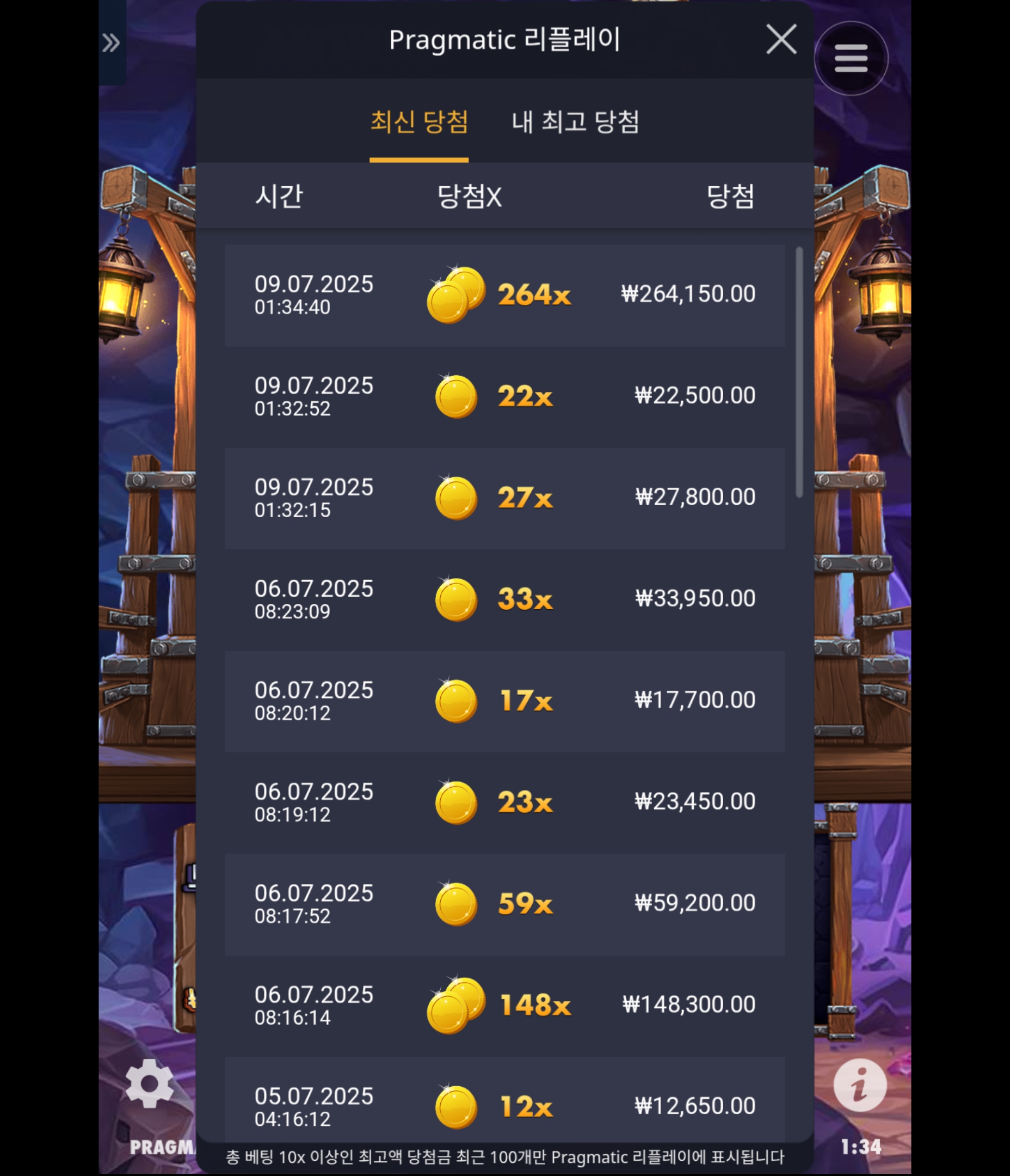Close the Pragmatic replay dialog
Viewport: 1010px width, 1176px height.
point(781,40)
